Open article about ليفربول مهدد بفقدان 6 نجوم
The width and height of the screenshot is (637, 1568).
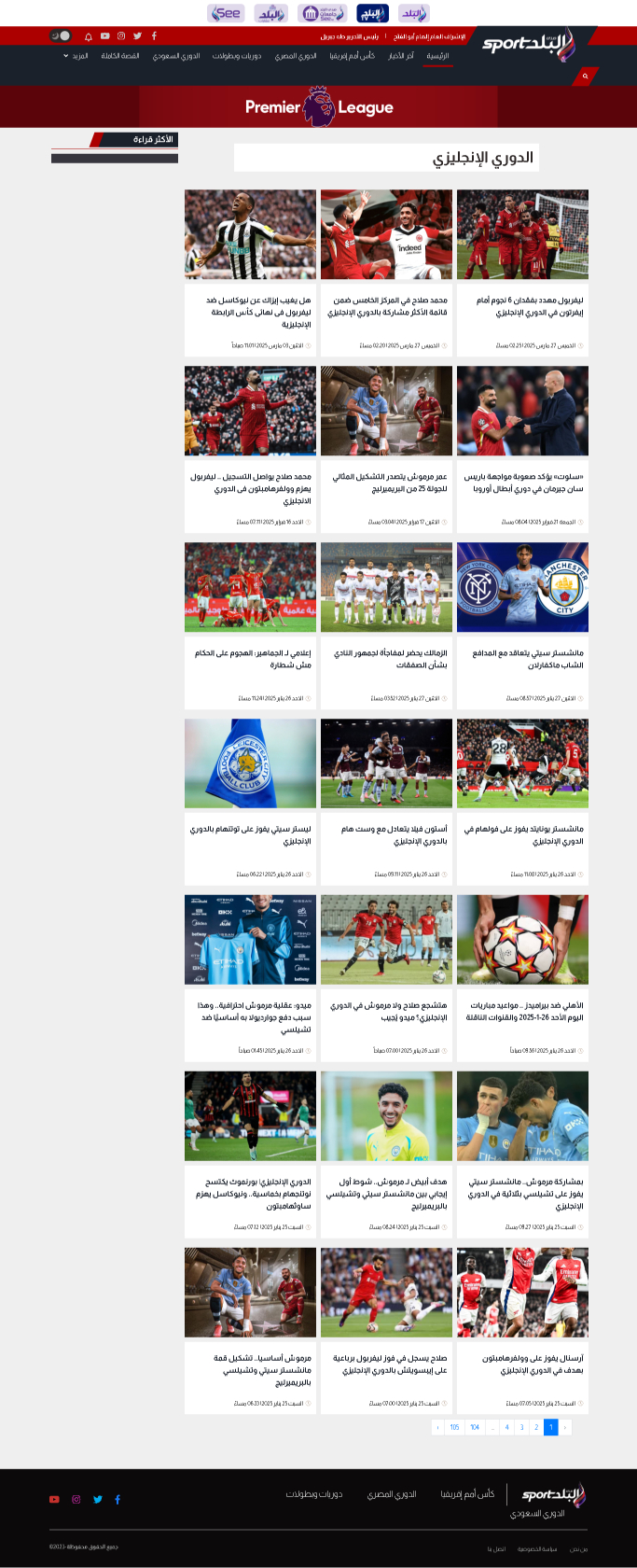click(x=530, y=306)
